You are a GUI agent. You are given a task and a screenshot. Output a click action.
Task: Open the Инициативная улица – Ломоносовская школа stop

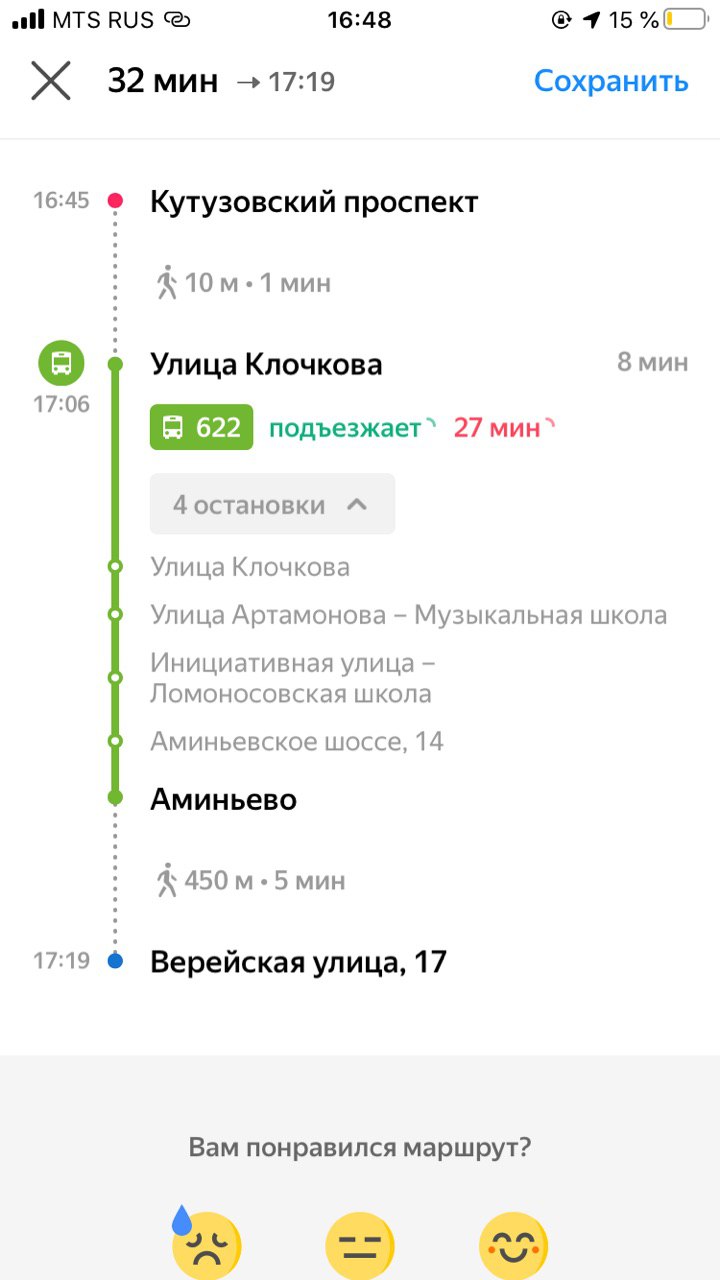(x=292, y=677)
